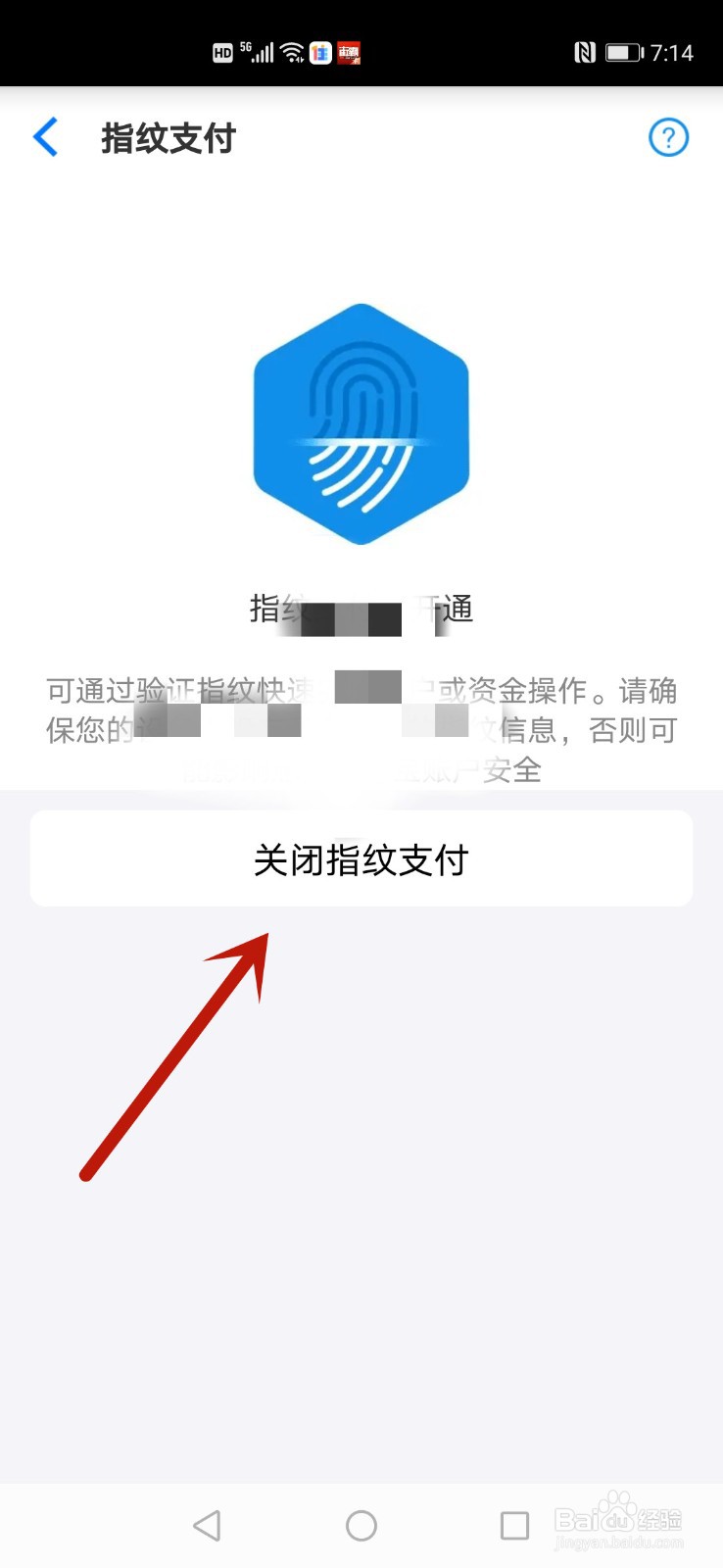This screenshot has width=723, height=1568.
Task: Tap the back arrow beside 指纹支付
Action: tap(45, 138)
